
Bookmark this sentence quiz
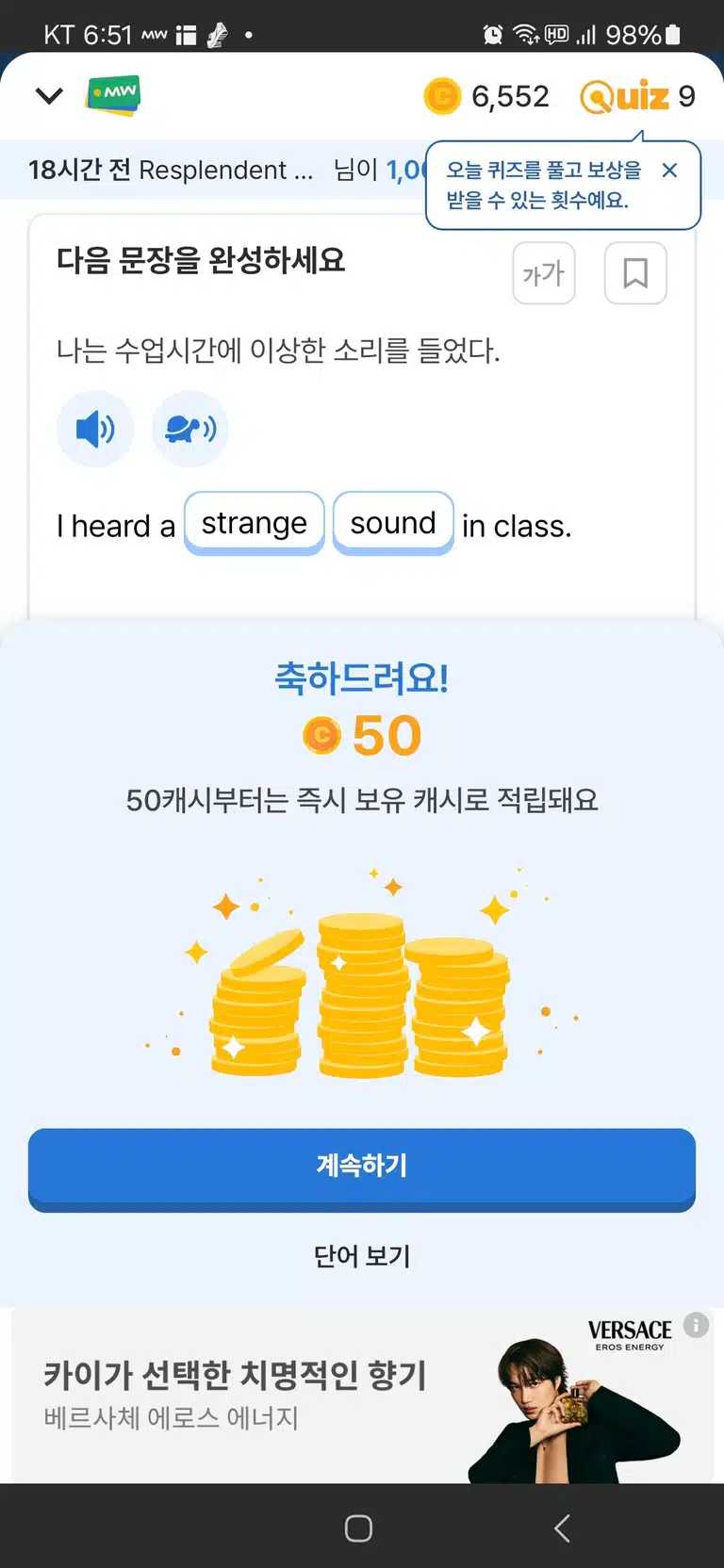pyautogui.click(x=635, y=273)
